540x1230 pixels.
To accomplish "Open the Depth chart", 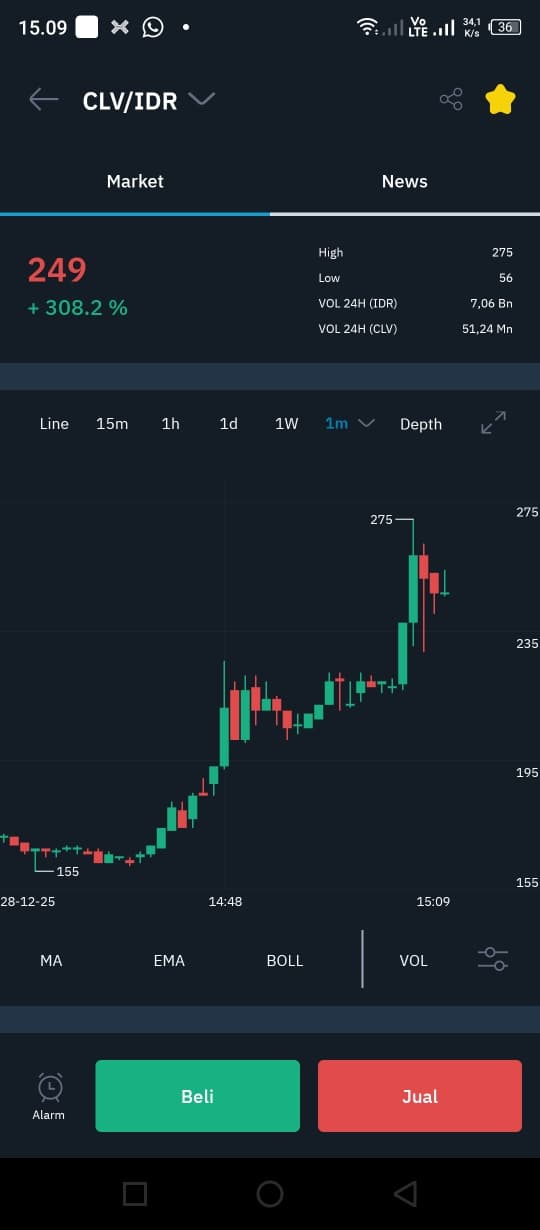I will point(421,424).
